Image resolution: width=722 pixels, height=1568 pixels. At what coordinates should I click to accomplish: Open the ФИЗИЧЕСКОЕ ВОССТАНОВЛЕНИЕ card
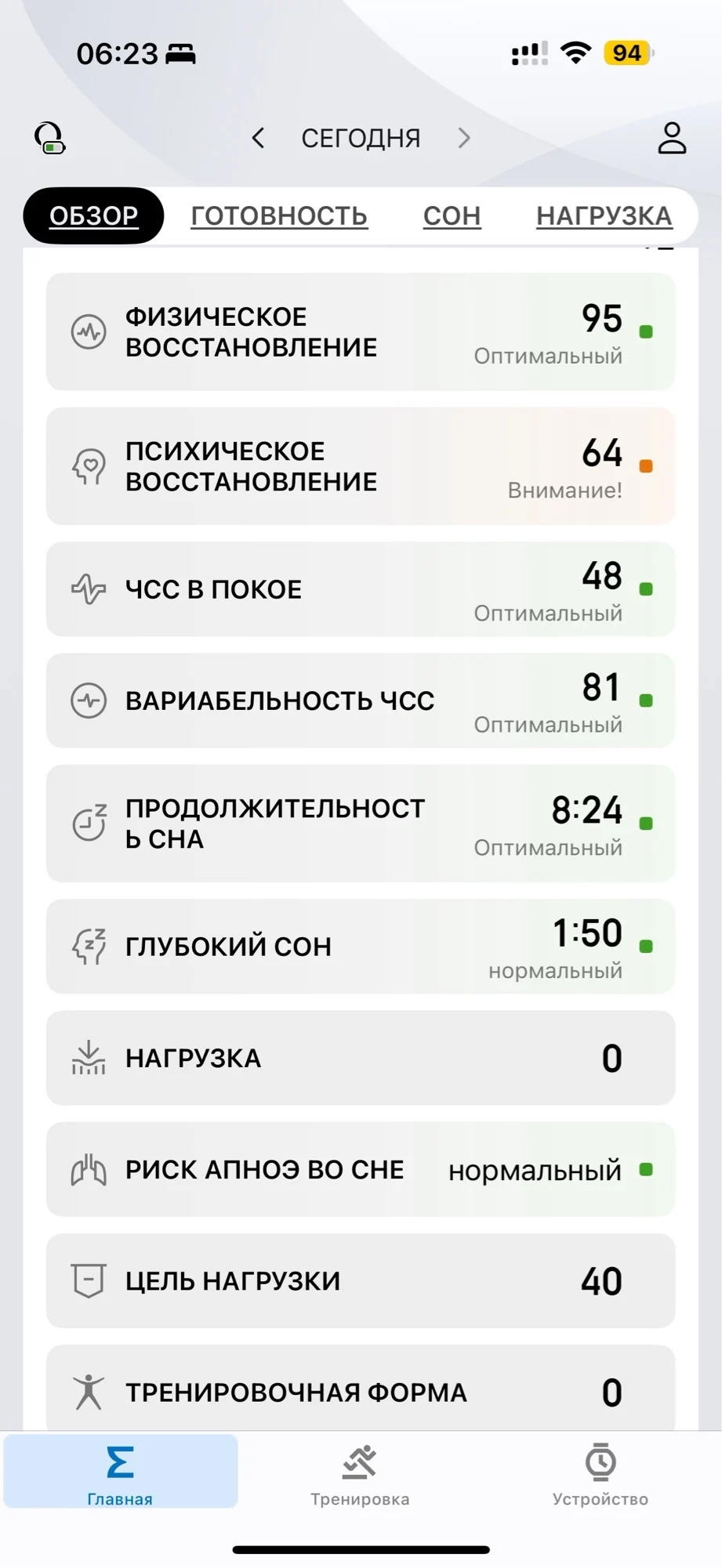360,331
